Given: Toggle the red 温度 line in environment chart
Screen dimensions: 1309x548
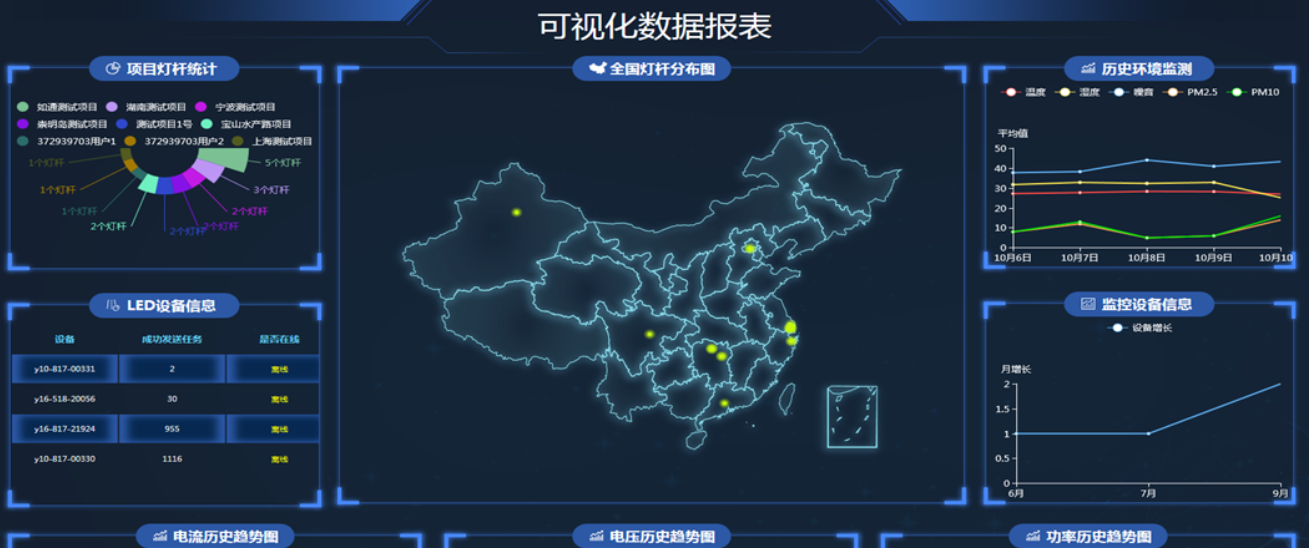Looking at the screenshot, I should pyautogui.click(x=1026, y=92).
